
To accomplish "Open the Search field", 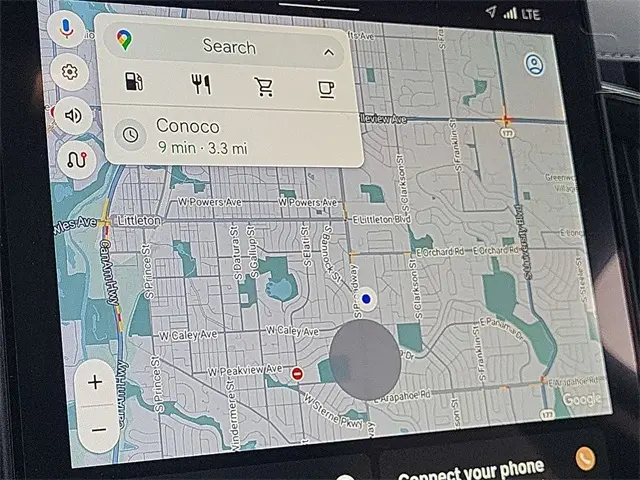I will click(229, 46).
